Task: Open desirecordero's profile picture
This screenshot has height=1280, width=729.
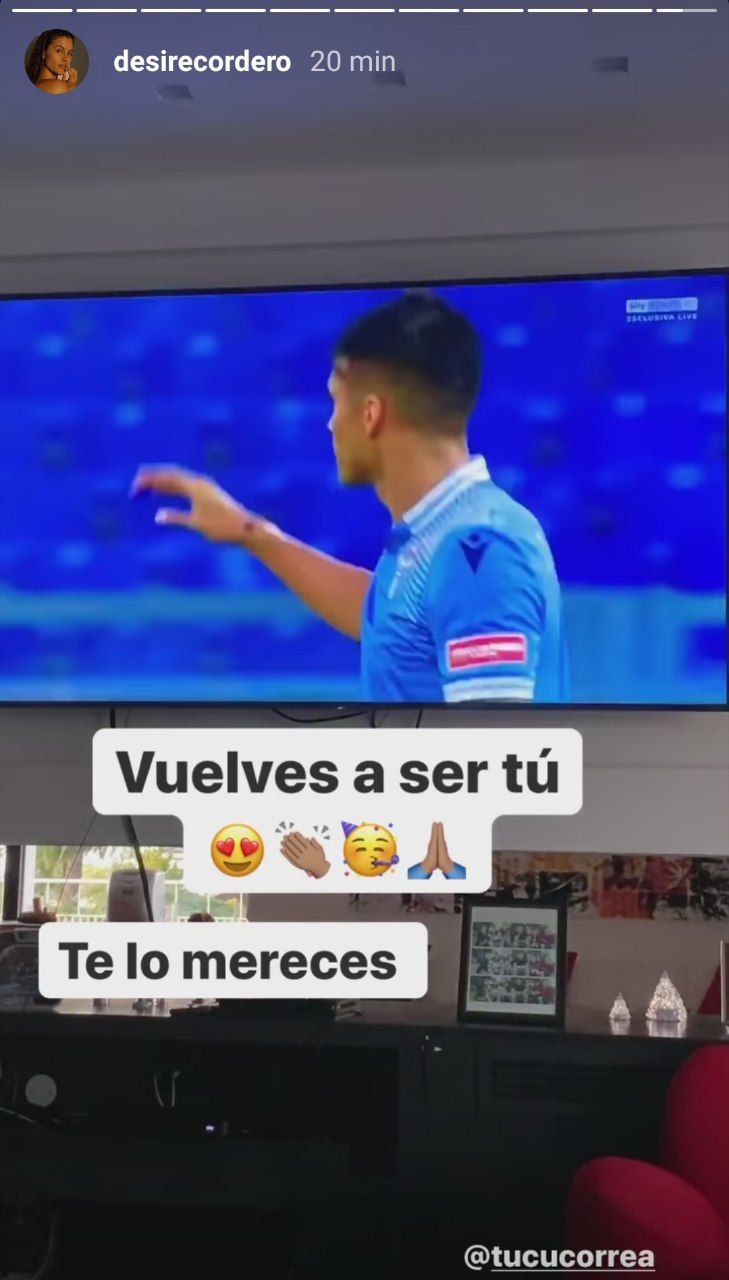Action: tap(56, 61)
